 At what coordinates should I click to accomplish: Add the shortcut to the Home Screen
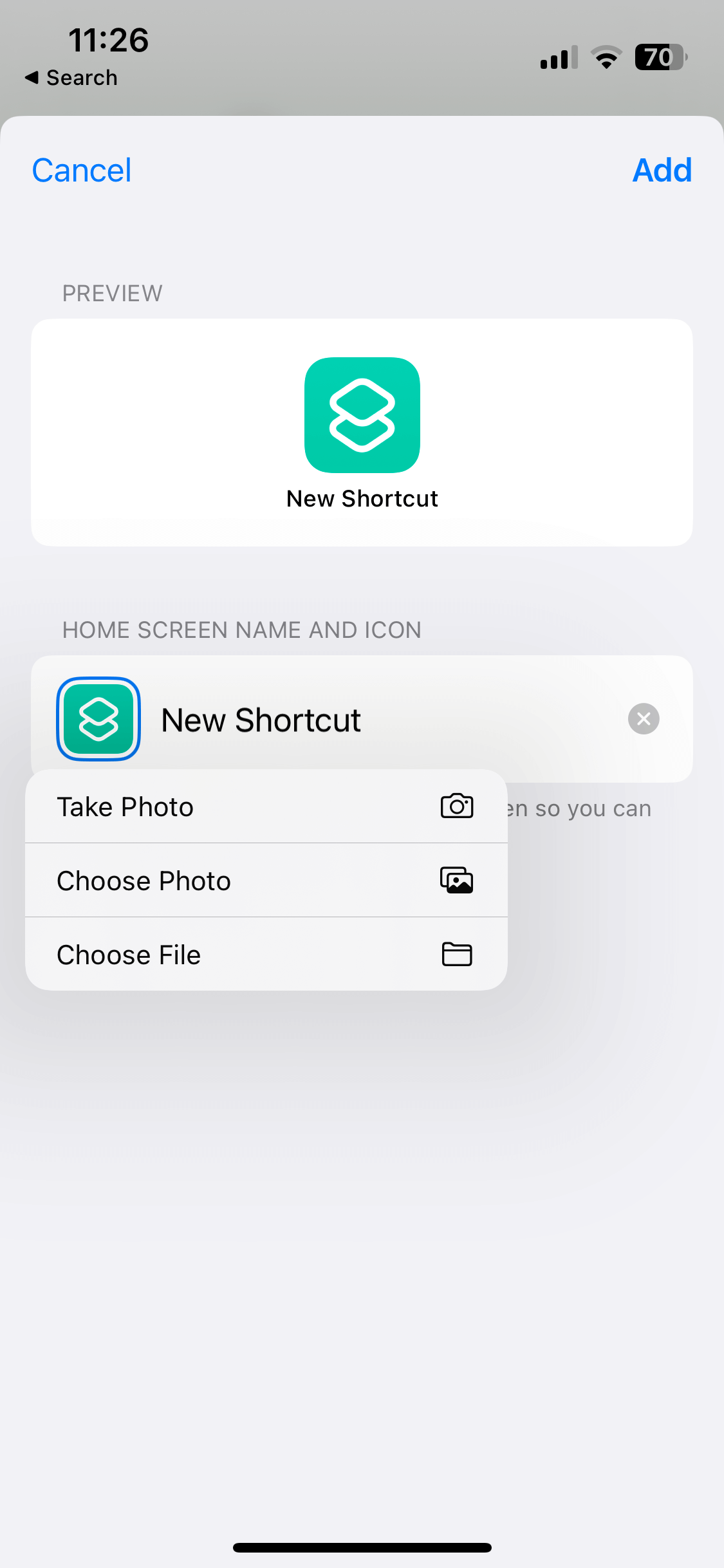pyautogui.click(x=662, y=170)
